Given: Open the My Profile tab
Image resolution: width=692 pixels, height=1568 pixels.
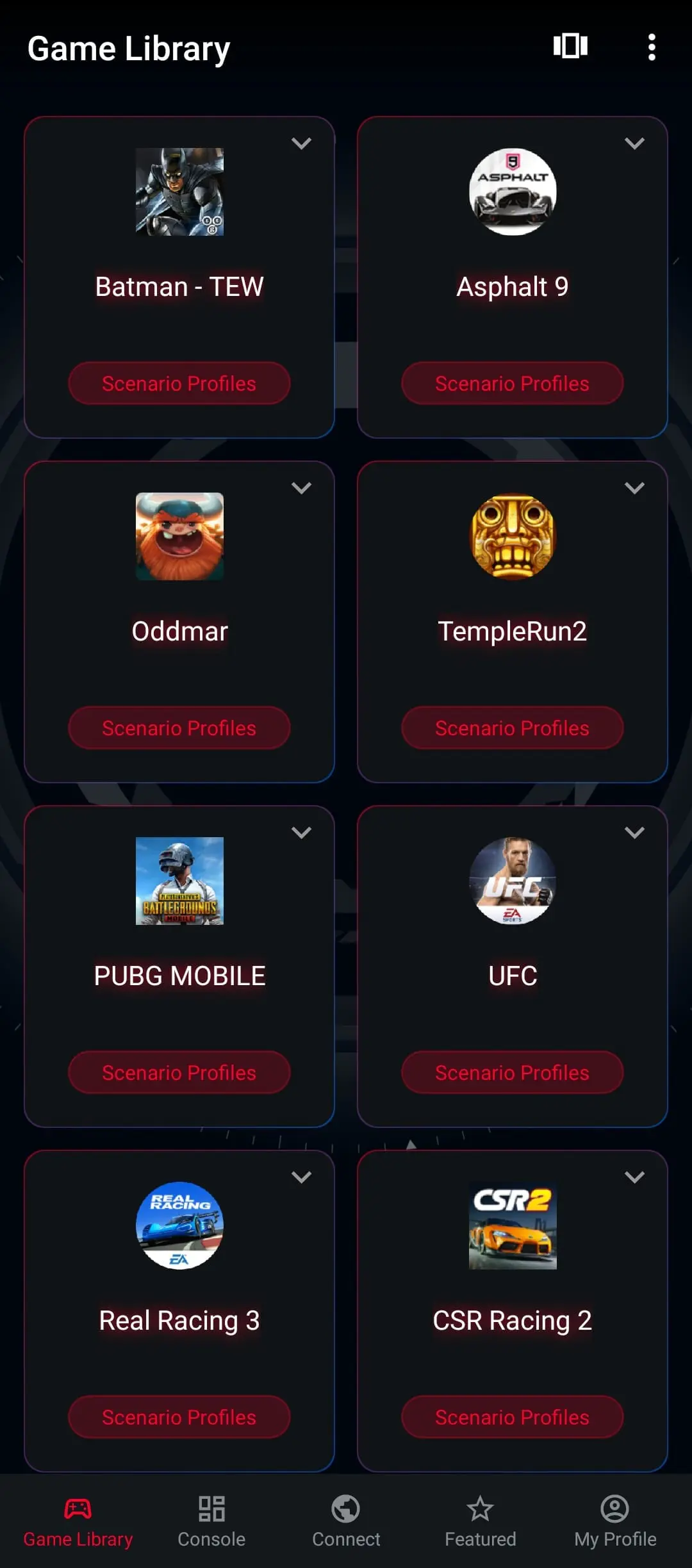Looking at the screenshot, I should (x=615, y=1522).
